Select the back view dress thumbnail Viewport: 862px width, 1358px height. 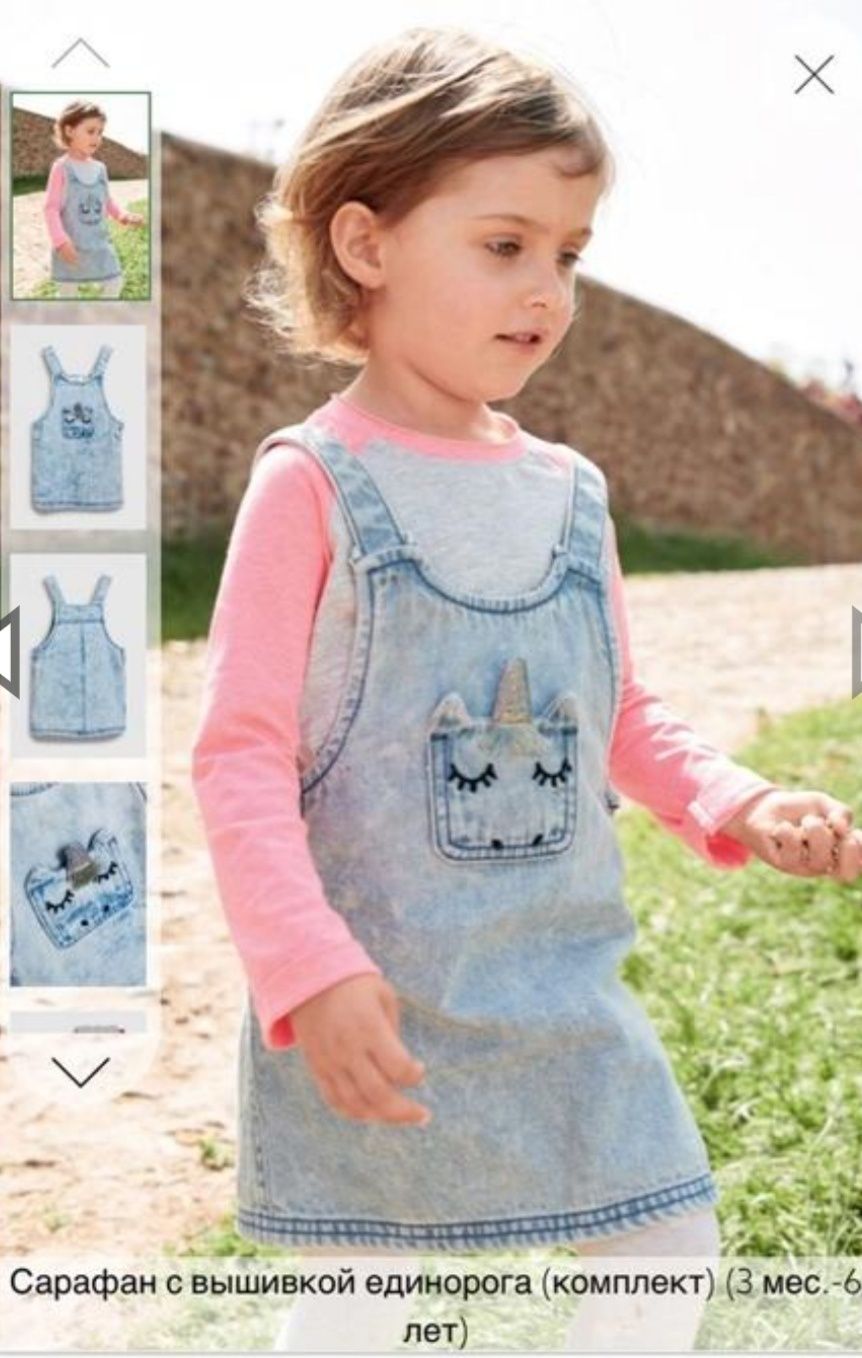(78, 656)
